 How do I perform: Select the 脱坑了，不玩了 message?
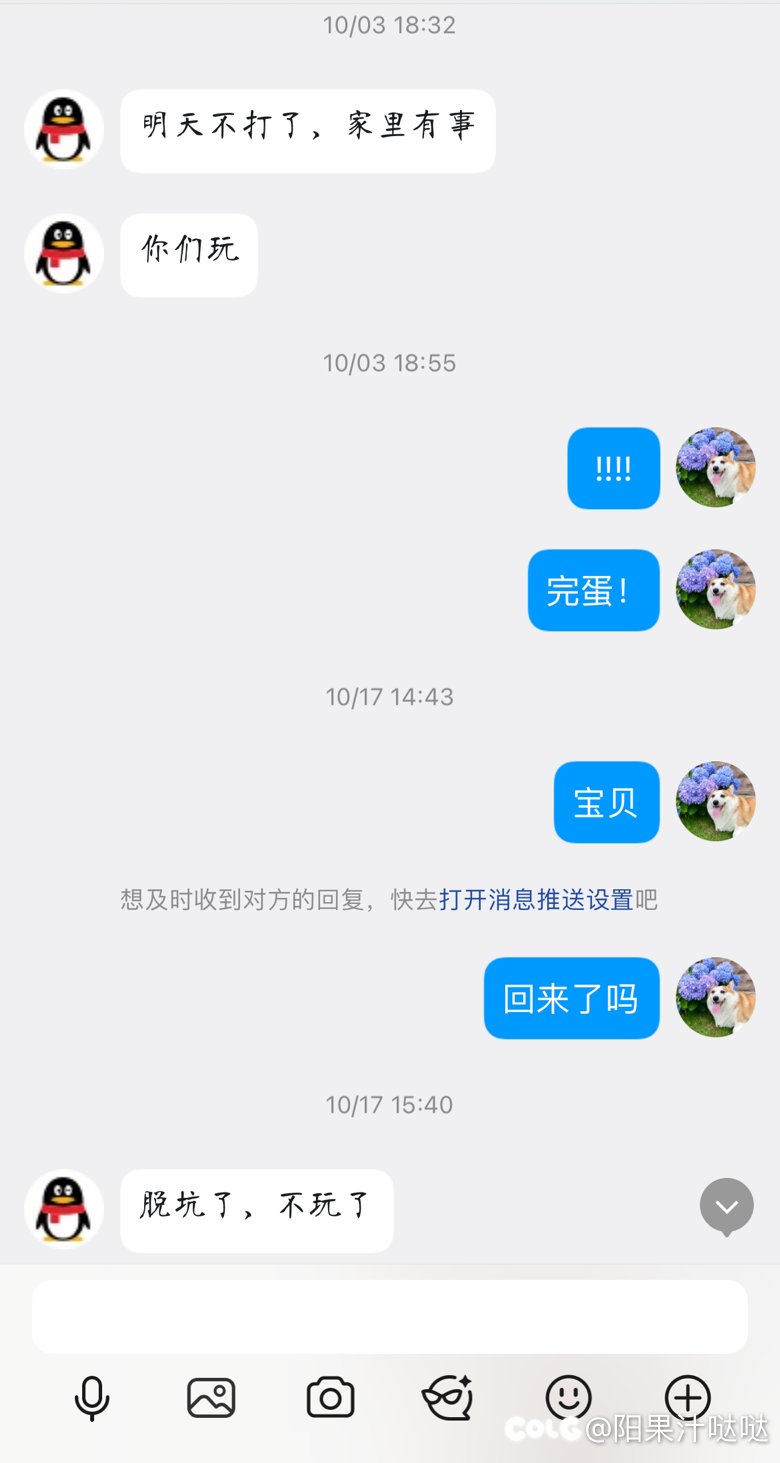(256, 1209)
